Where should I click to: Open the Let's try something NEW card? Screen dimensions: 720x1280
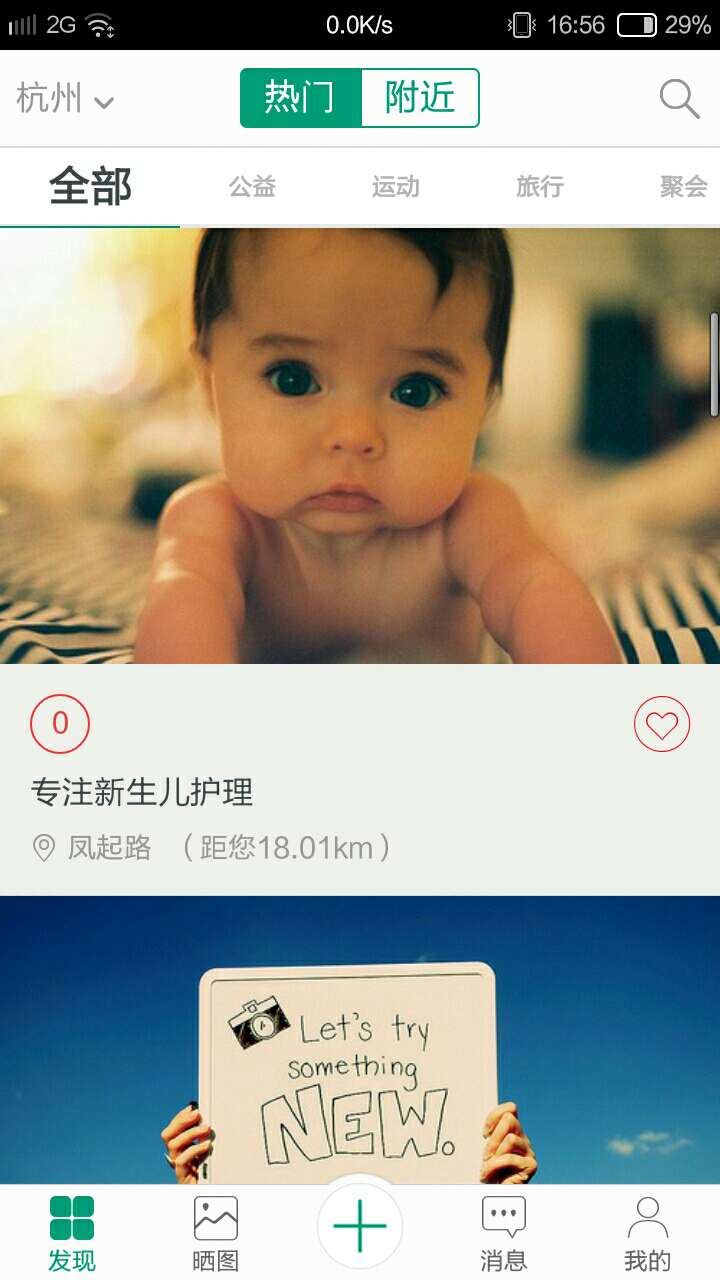pyautogui.click(x=360, y=1040)
